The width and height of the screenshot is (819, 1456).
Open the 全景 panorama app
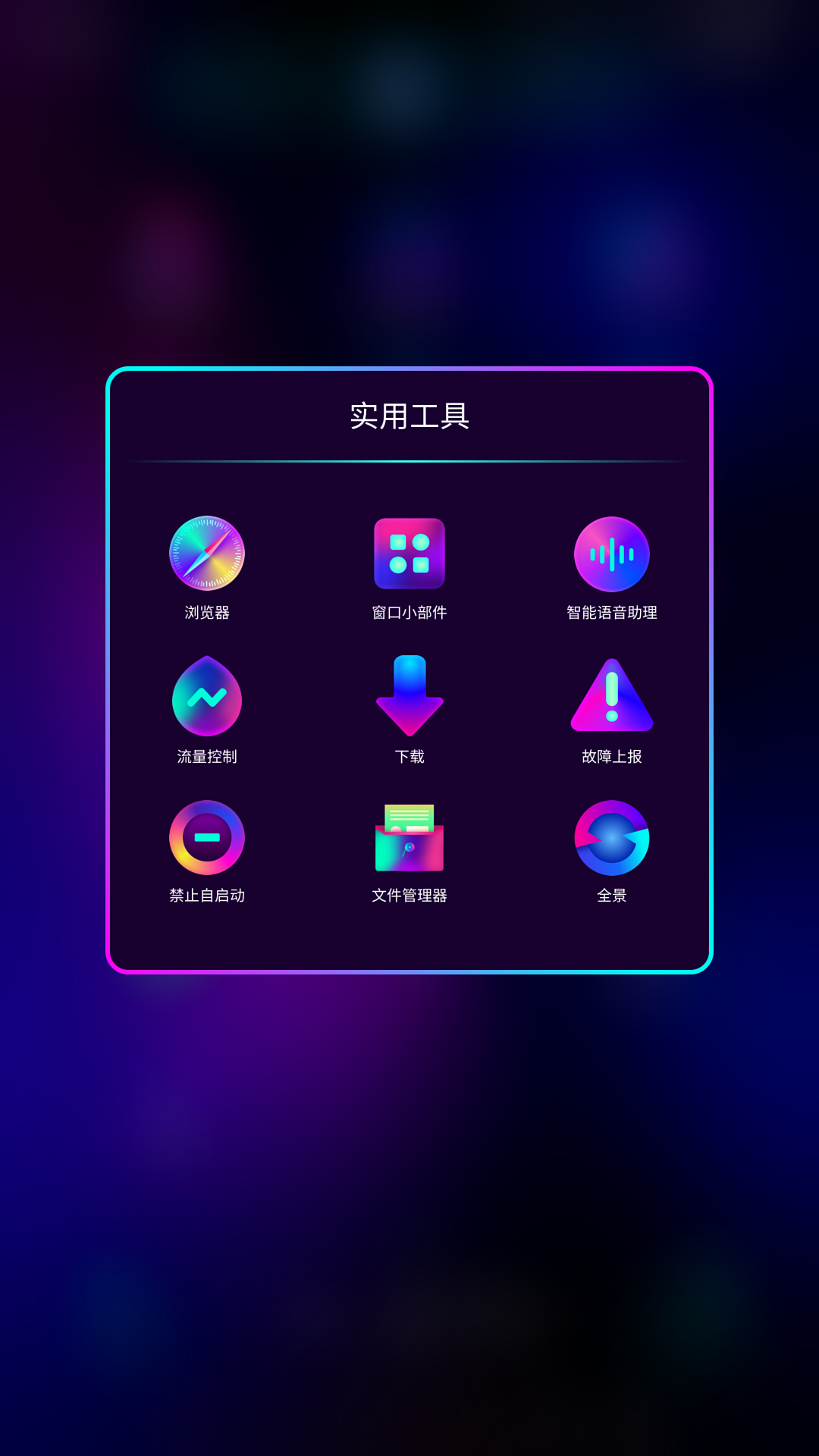tap(612, 837)
